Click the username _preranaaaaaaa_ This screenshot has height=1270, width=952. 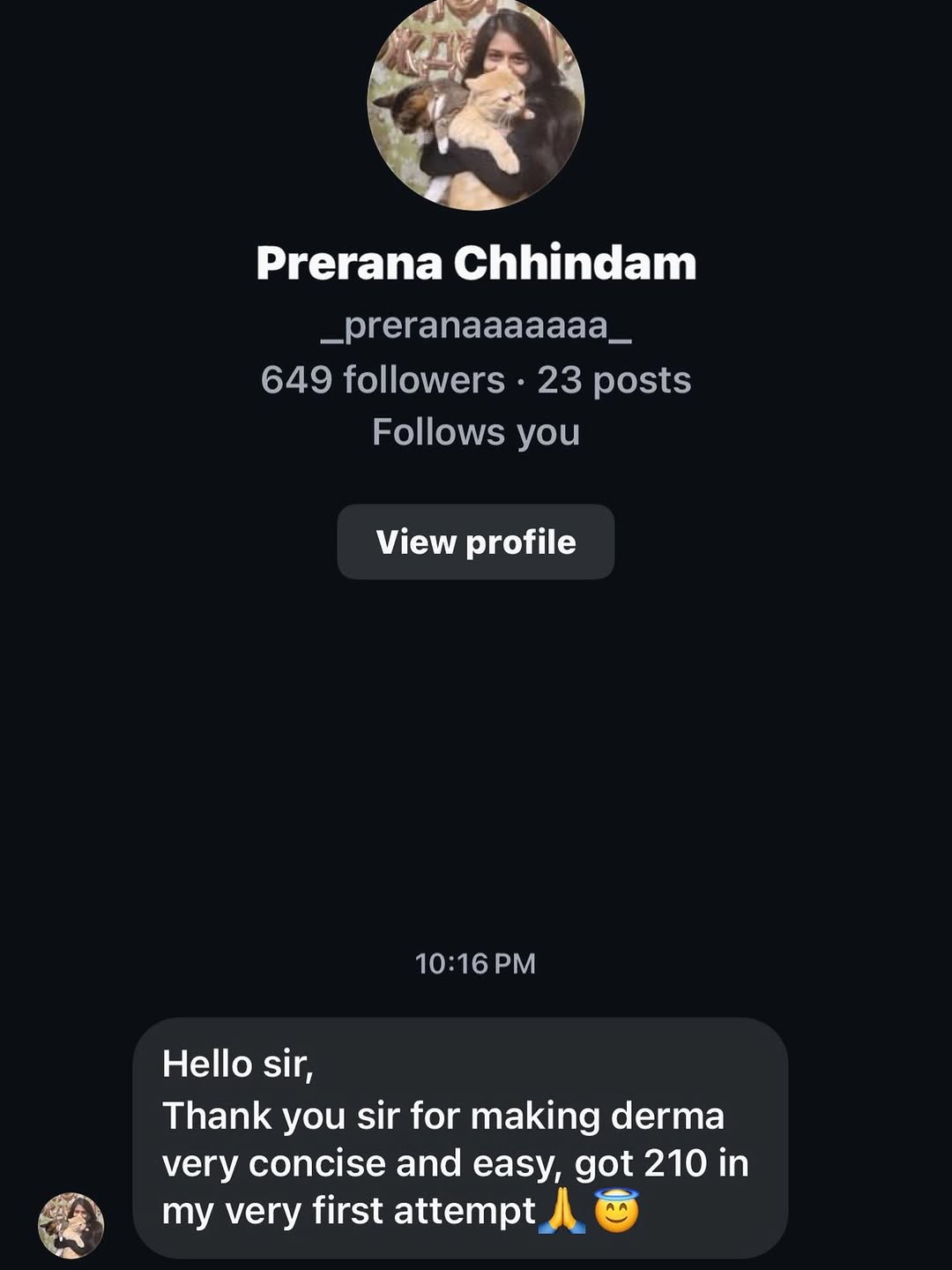(x=476, y=329)
